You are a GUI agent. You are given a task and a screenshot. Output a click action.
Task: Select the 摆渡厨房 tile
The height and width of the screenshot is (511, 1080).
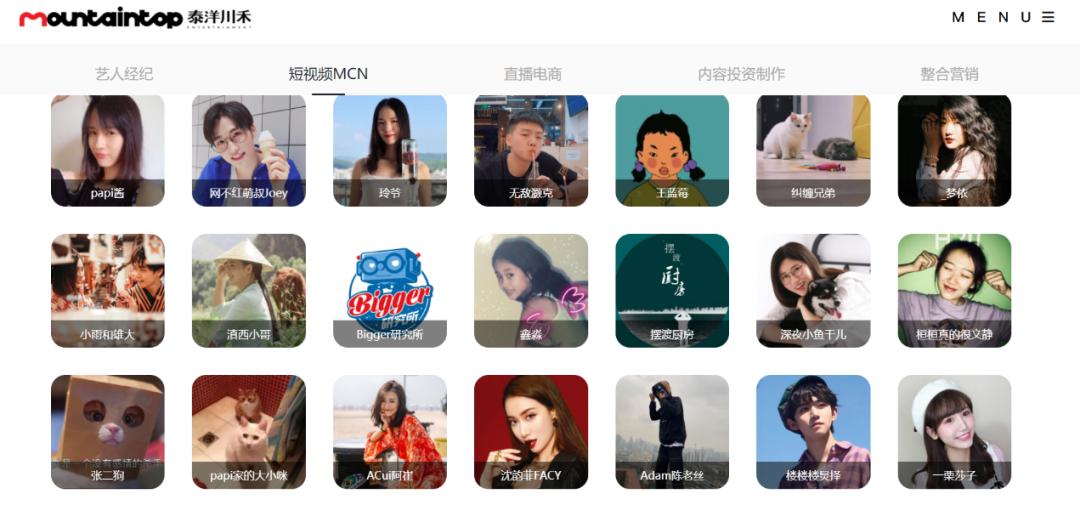[672, 291]
